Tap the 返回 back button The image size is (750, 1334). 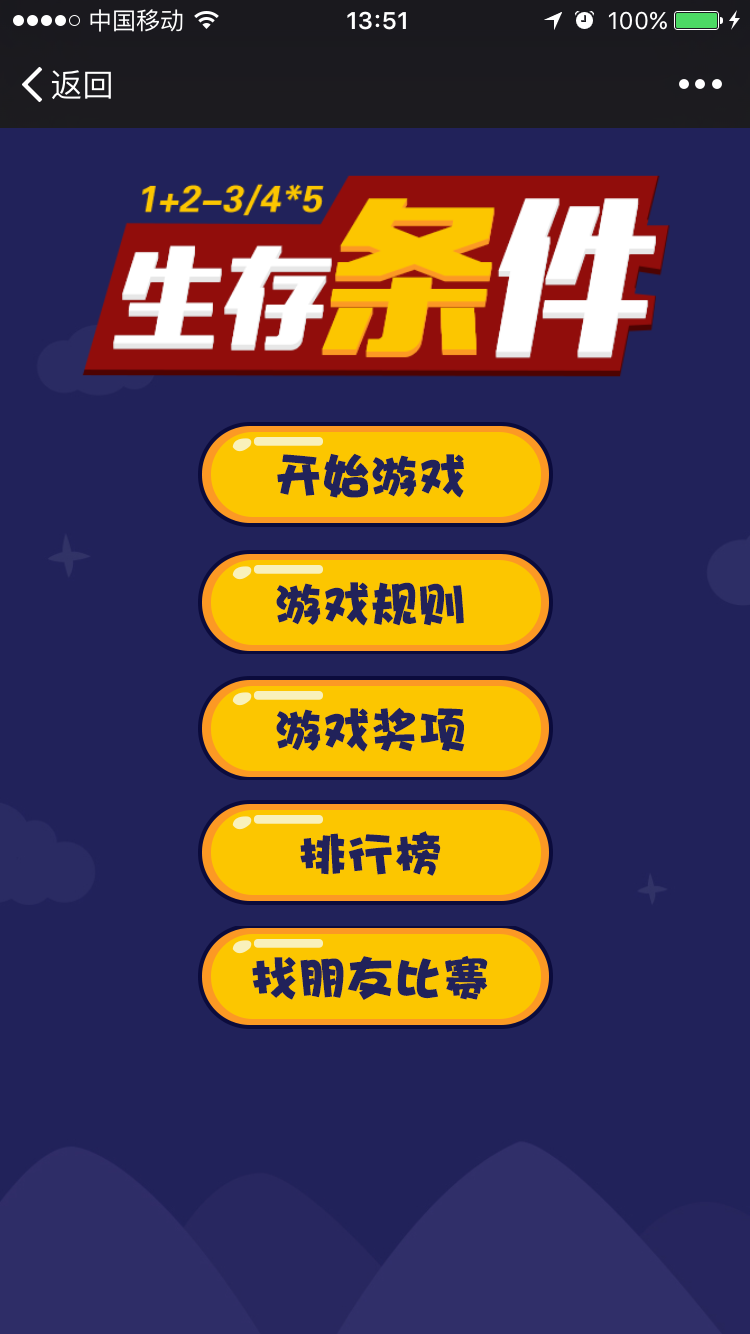(x=67, y=85)
